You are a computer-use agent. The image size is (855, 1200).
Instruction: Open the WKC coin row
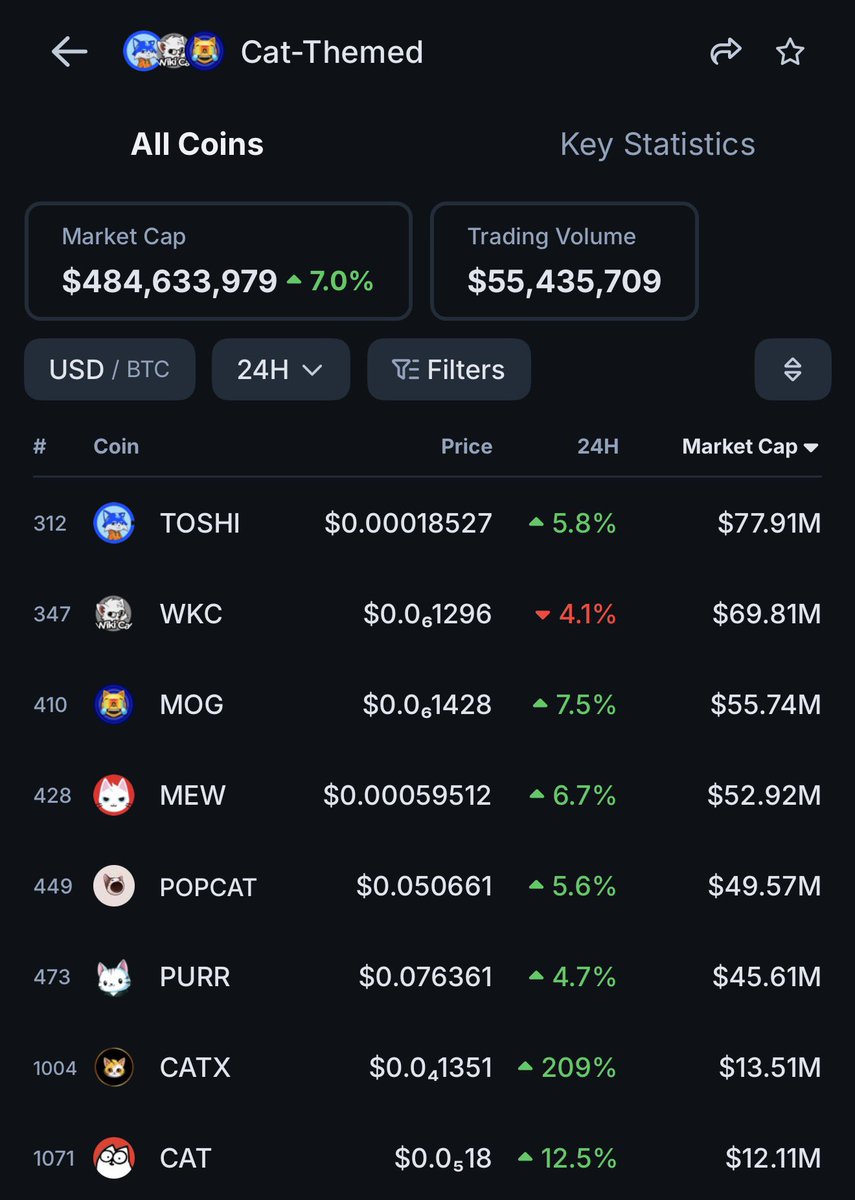(x=191, y=614)
